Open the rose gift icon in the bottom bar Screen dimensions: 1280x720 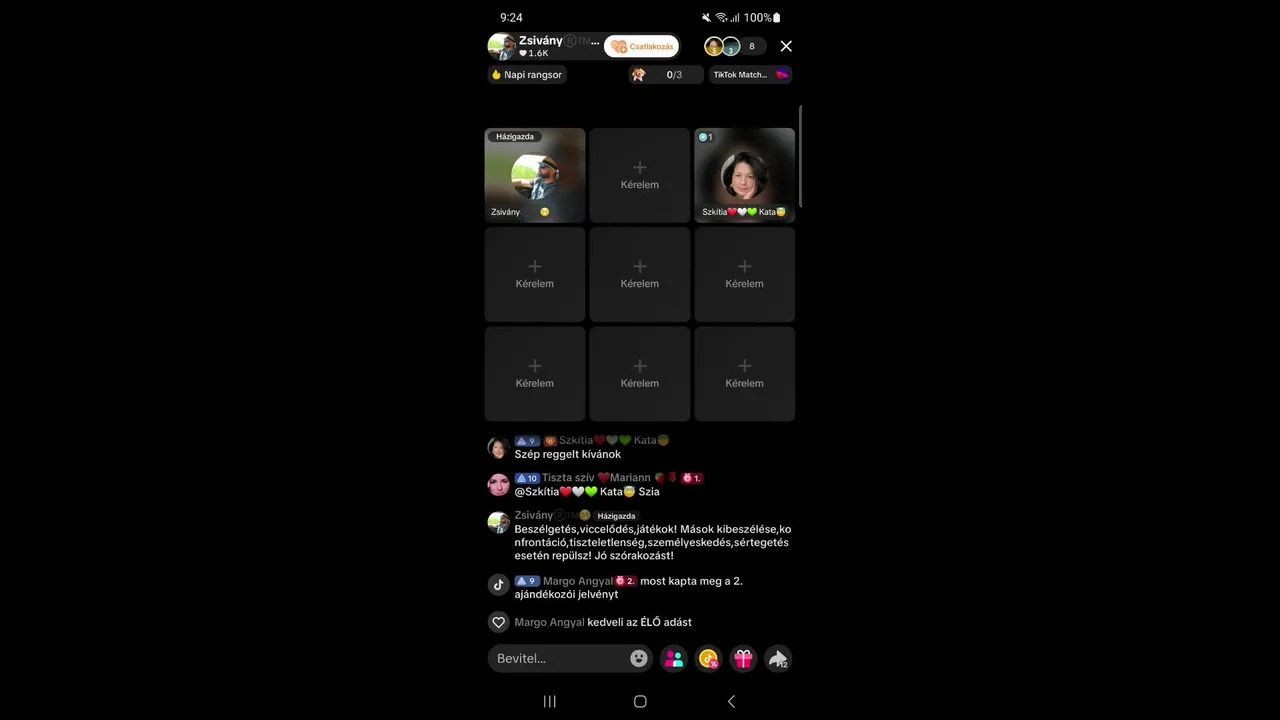709,658
